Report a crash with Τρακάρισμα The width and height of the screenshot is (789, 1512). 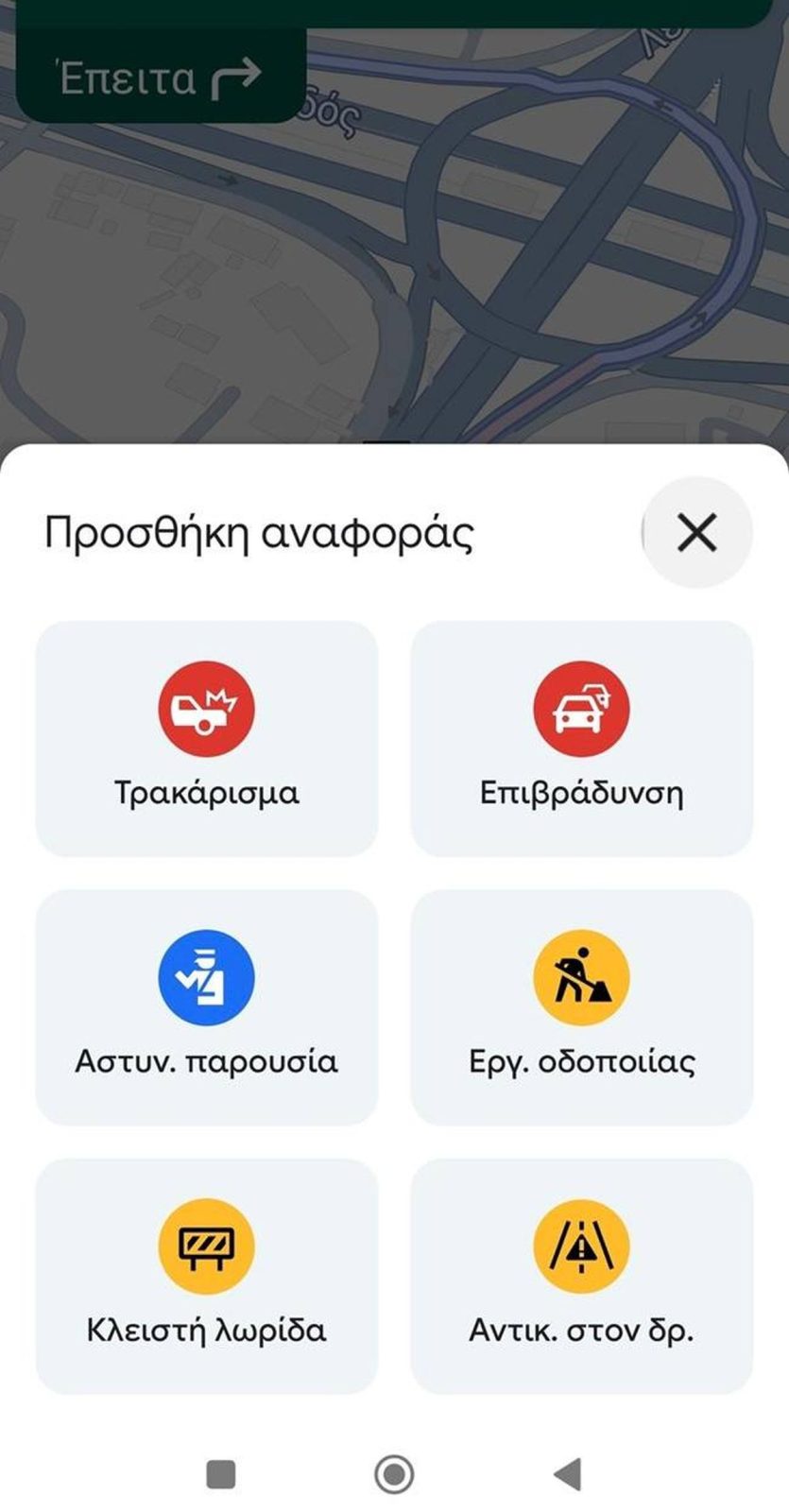pos(206,739)
